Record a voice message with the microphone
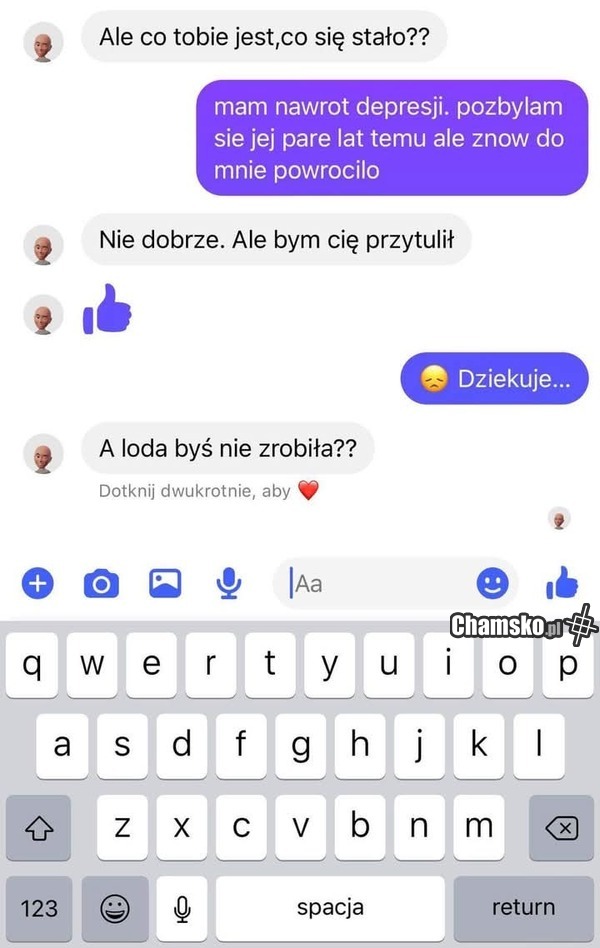The height and width of the screenshot is (948, 600). pos(229,583)
